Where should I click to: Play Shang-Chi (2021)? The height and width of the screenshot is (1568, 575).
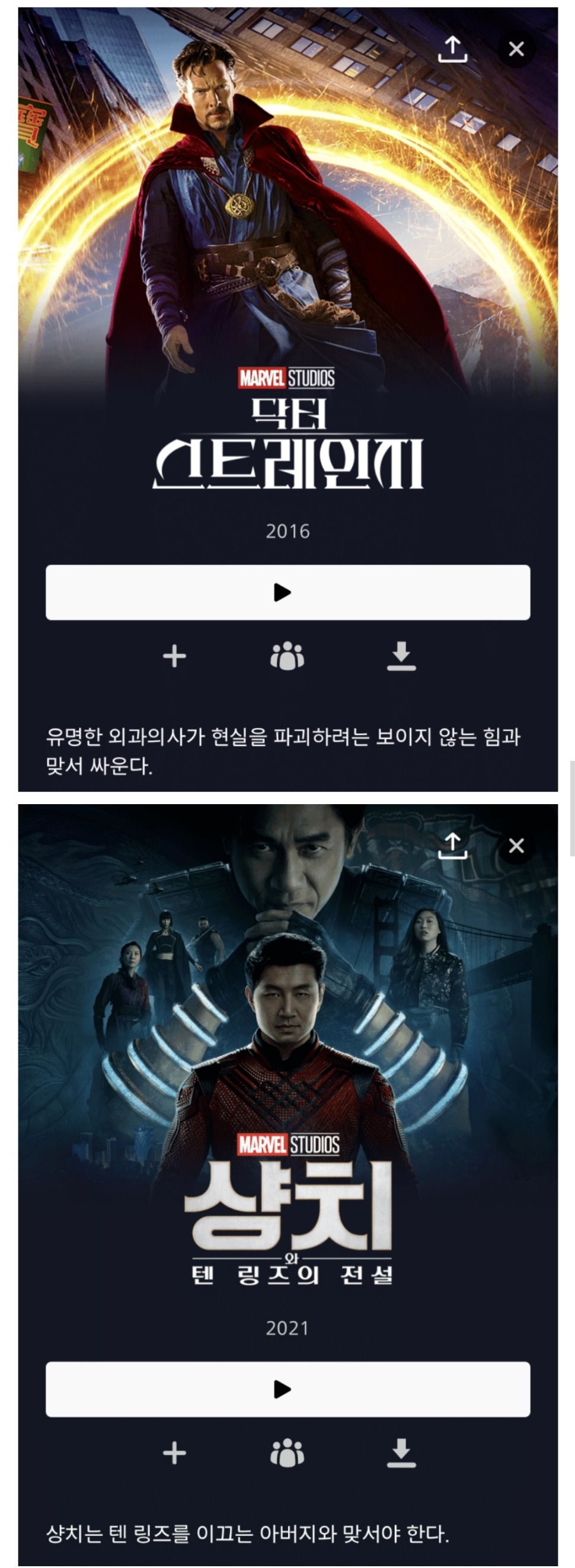click(287, 1389)
